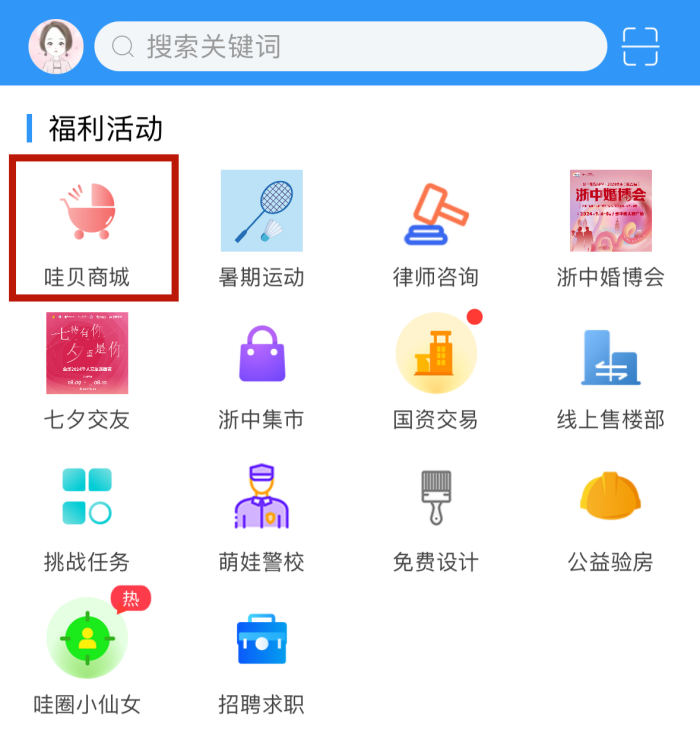
Task: Open 挑战任务
Action: click(x=87, y=515)
